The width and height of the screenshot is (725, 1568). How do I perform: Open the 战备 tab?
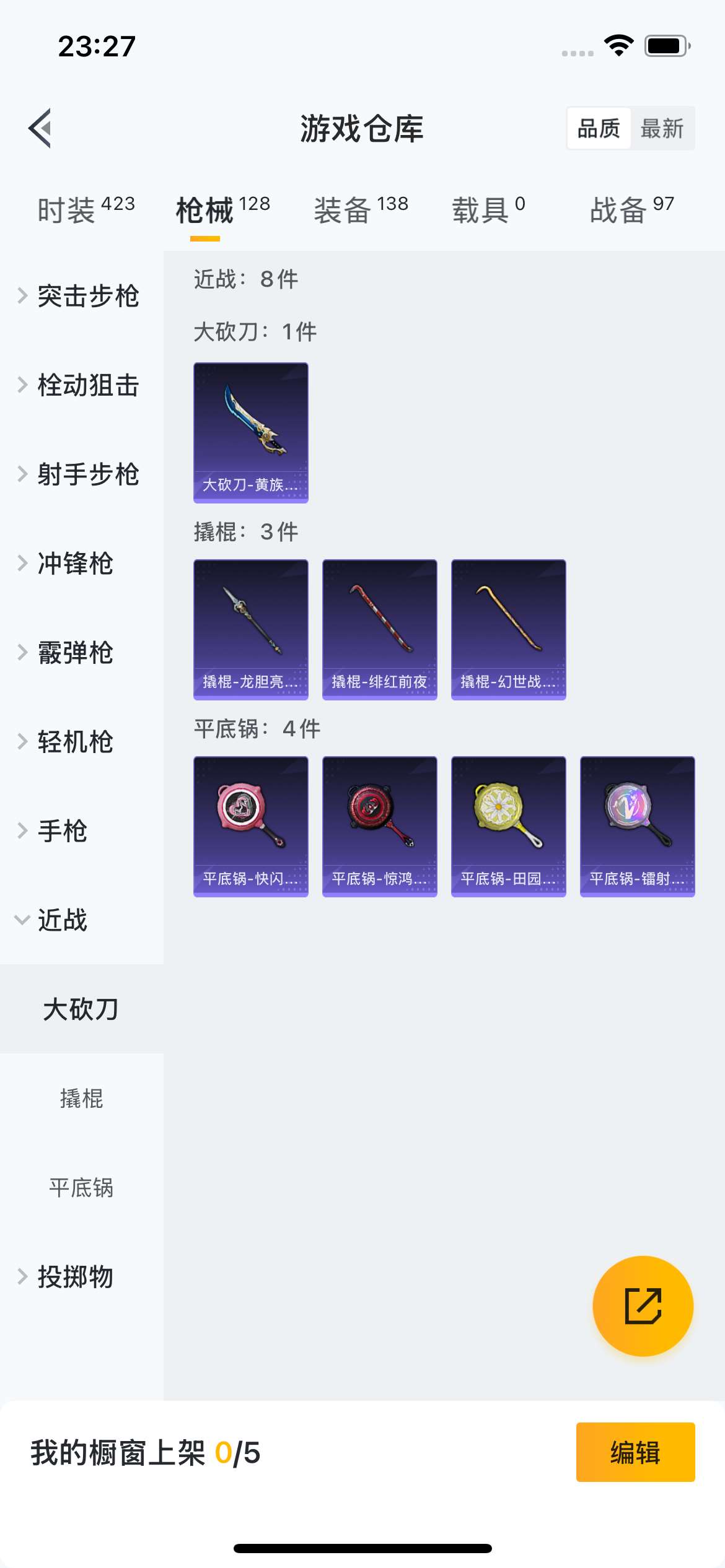click(631, 210)
